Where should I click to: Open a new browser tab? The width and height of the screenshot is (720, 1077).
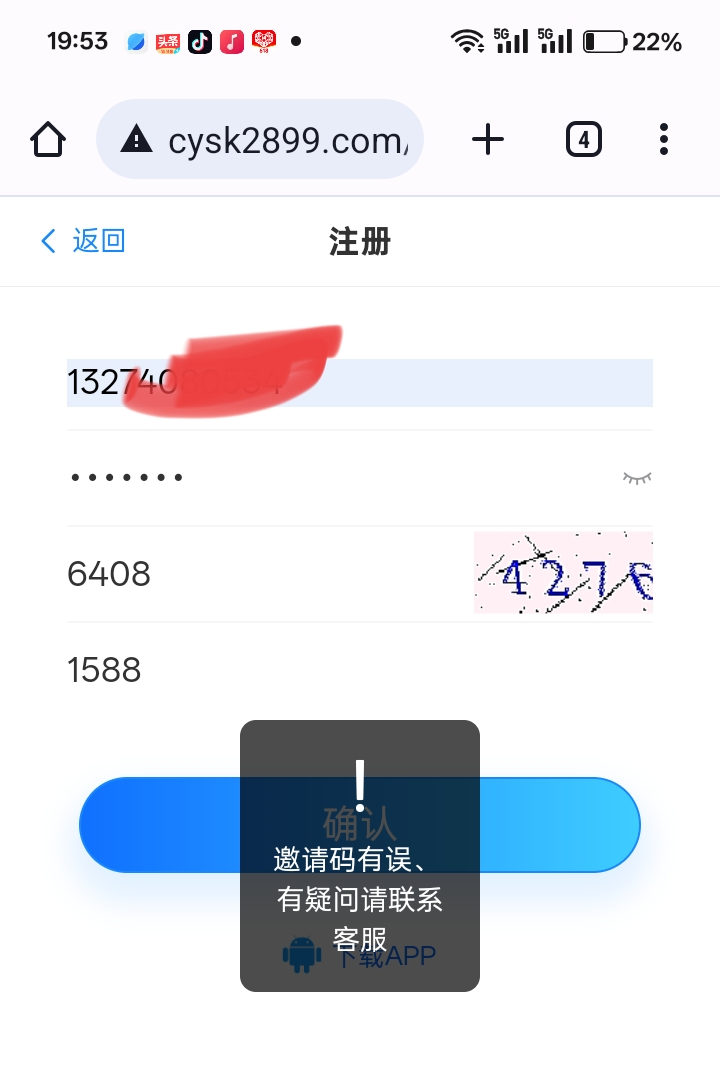488,140
